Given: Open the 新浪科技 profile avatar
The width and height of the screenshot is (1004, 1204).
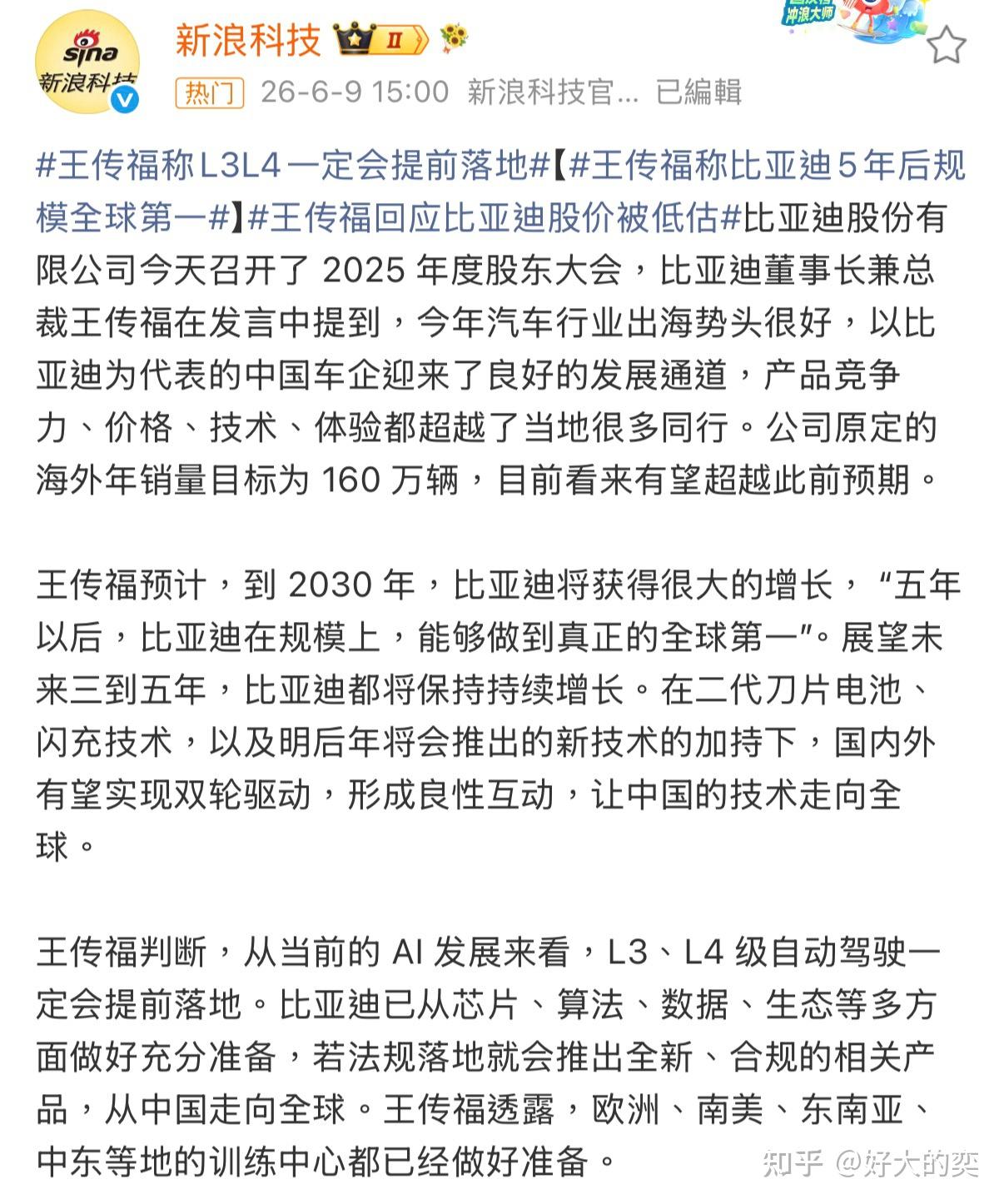Looking at the screenshot, I should click(87, 62).
